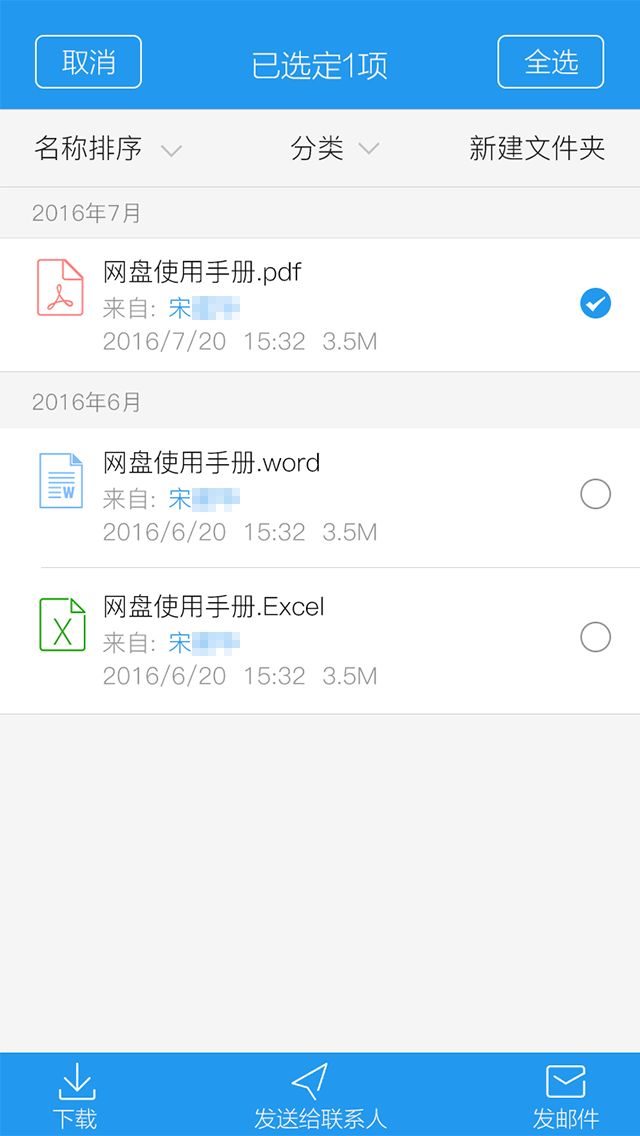Email the selected file with 发邮件
Image resolution: width=640 pixels, height=1136 pixels.
pos(566,1096)
